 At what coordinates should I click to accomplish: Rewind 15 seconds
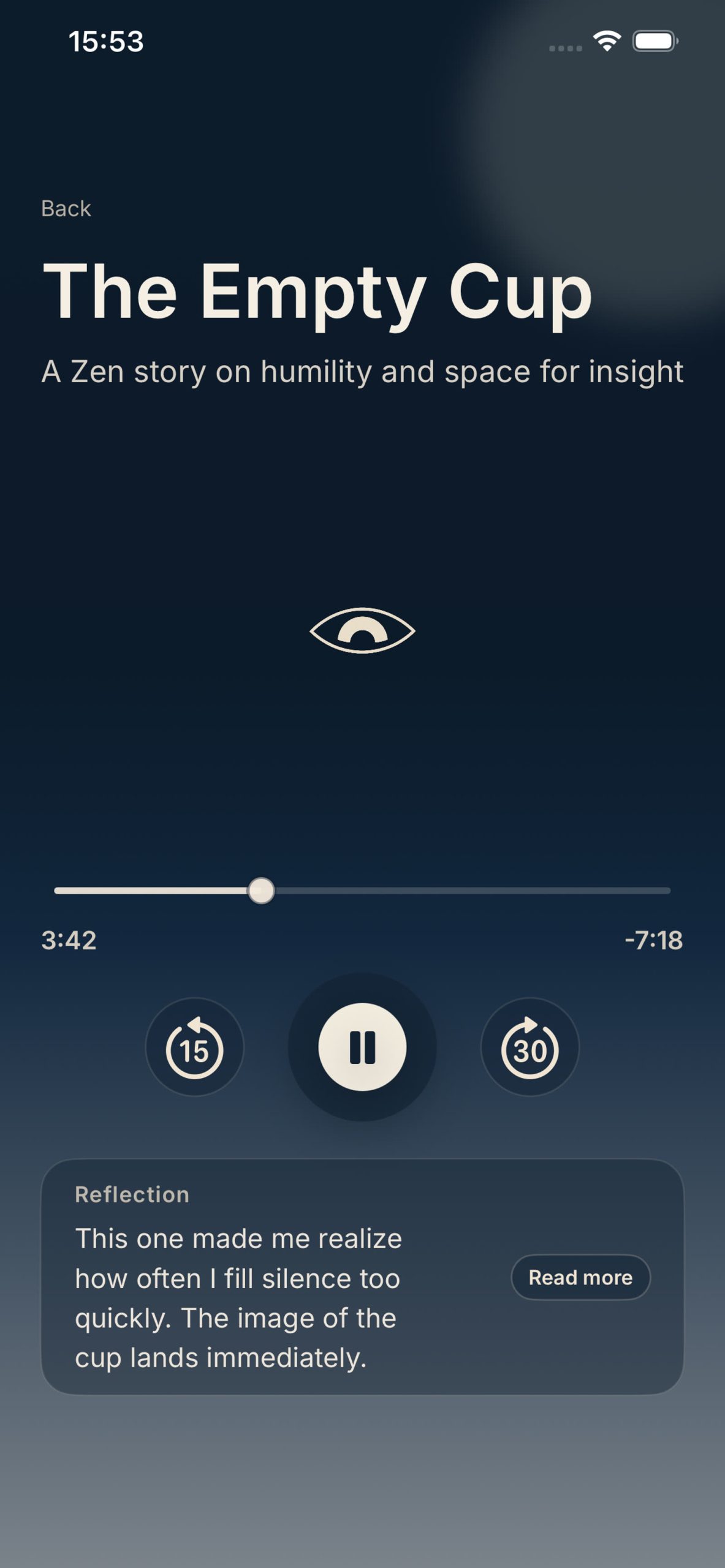194,1047
